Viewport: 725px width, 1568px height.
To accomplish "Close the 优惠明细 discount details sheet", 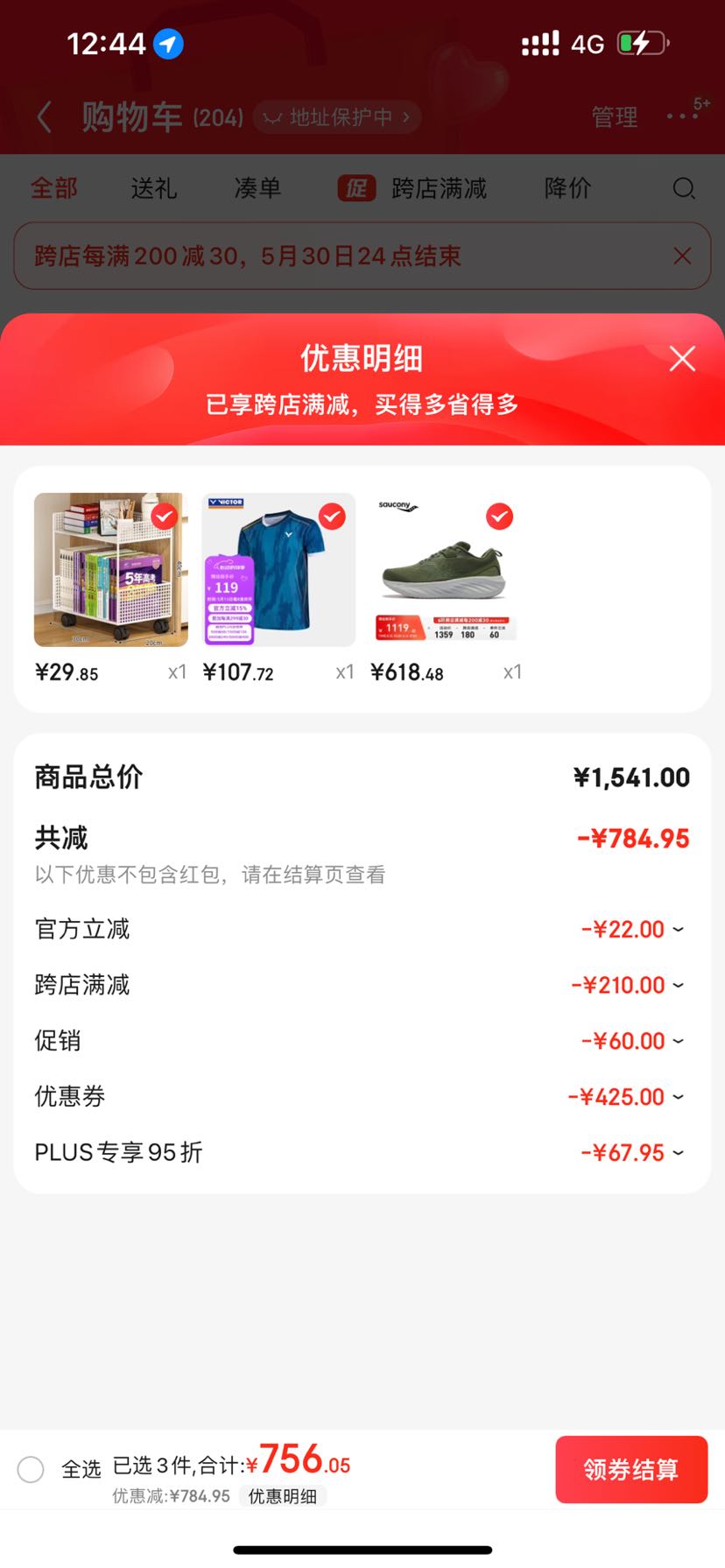I will click(682, 358).
